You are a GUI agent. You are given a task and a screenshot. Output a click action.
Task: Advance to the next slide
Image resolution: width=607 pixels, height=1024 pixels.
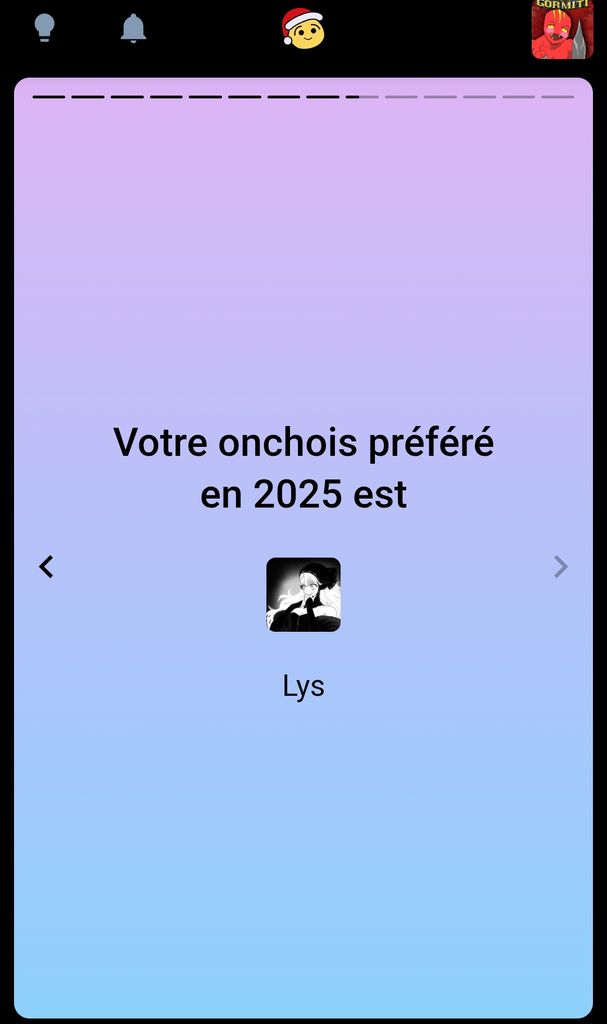click(x=560, y=567)
